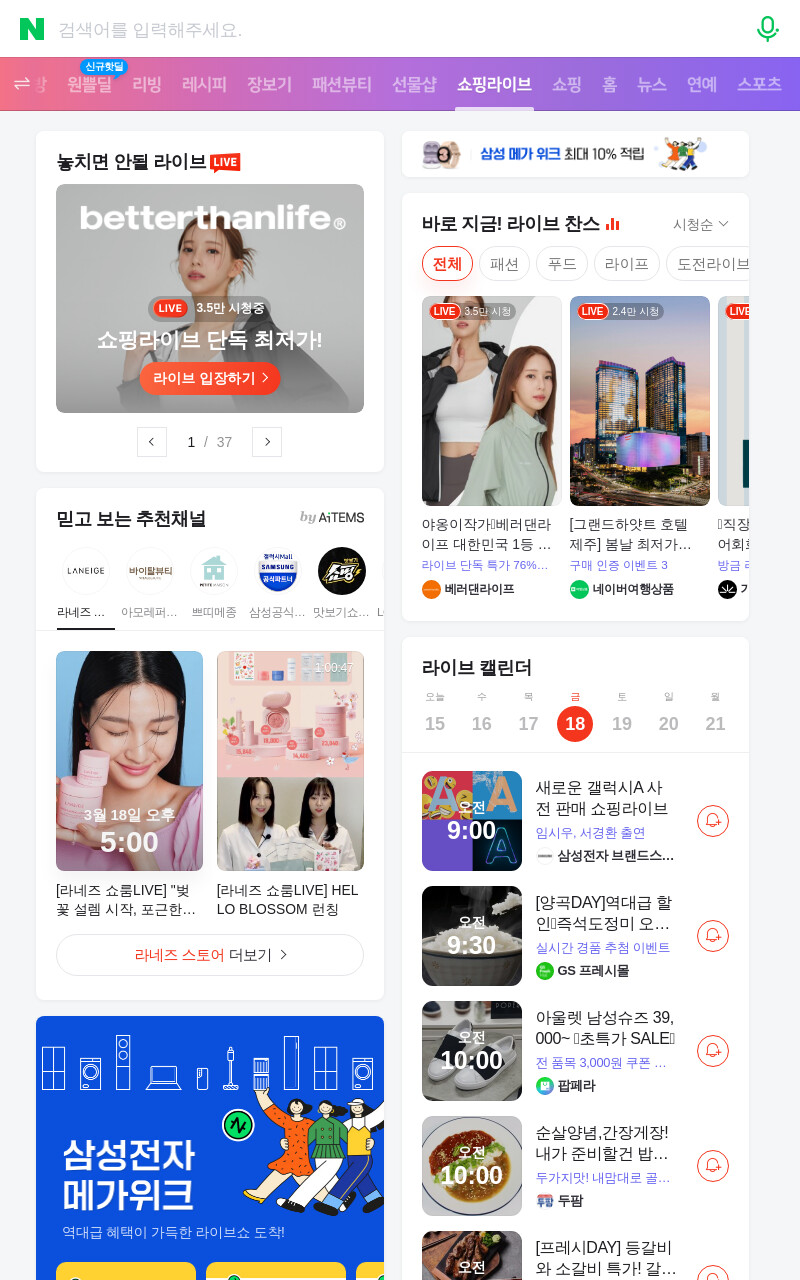
Task: Go to next live banner slide
Action: pyautogui.click(x=267, y=442)
